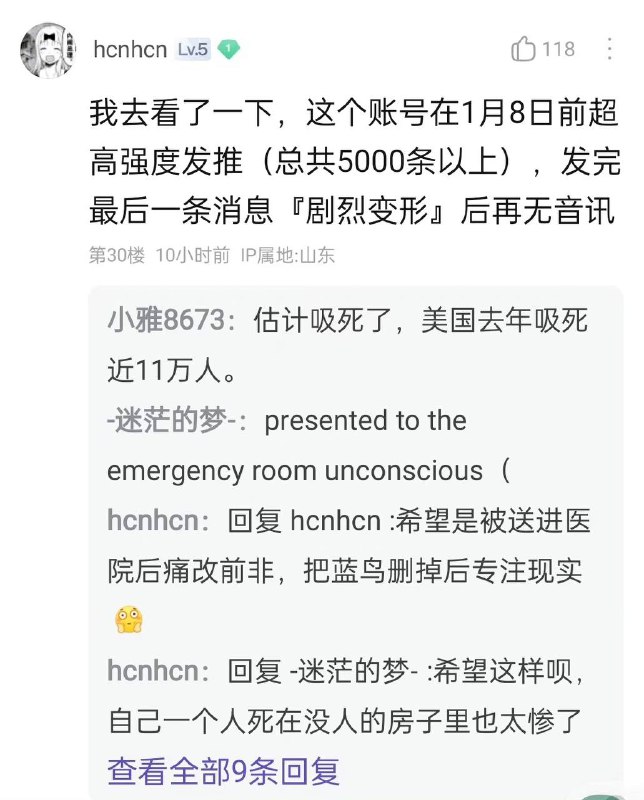Screen dimensions: 644x800
Task: Open the profile of replier 小雅8673
Action: 167,320
